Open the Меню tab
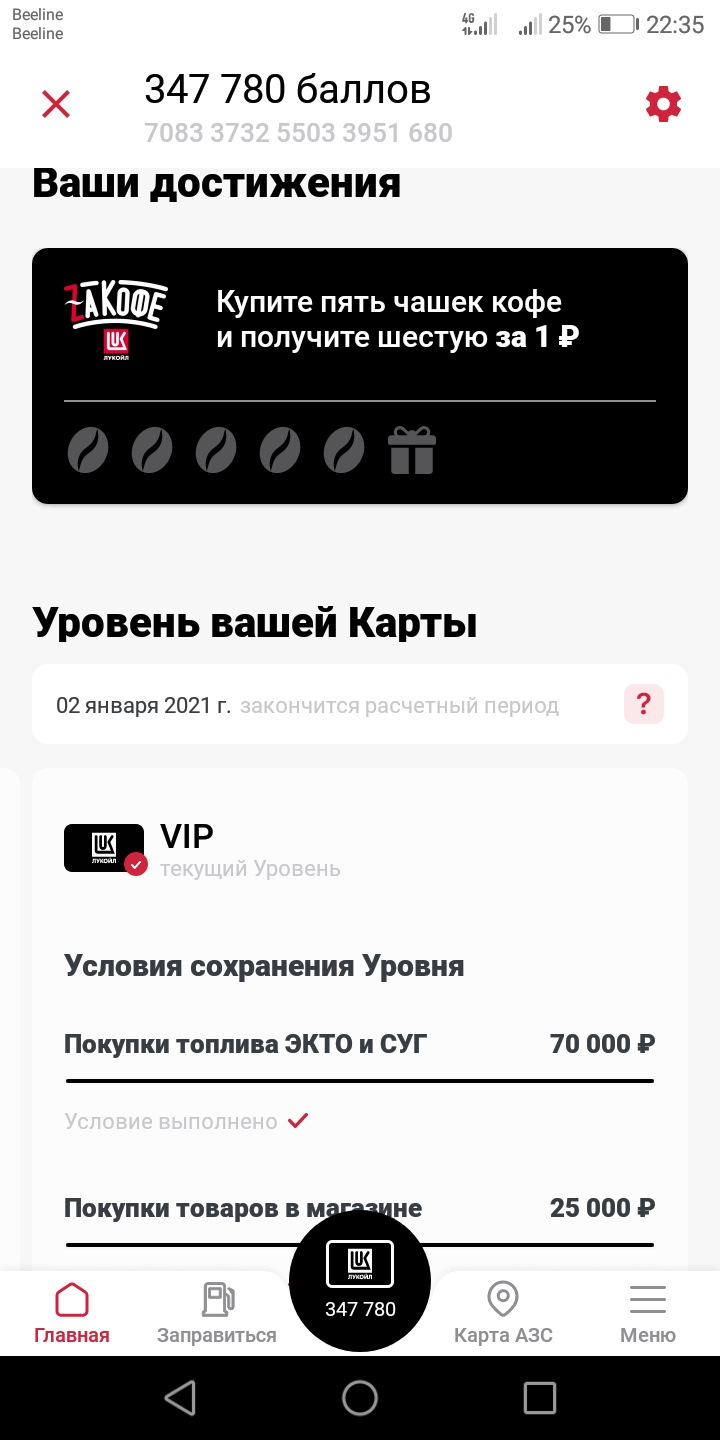 click(647, 1313)
